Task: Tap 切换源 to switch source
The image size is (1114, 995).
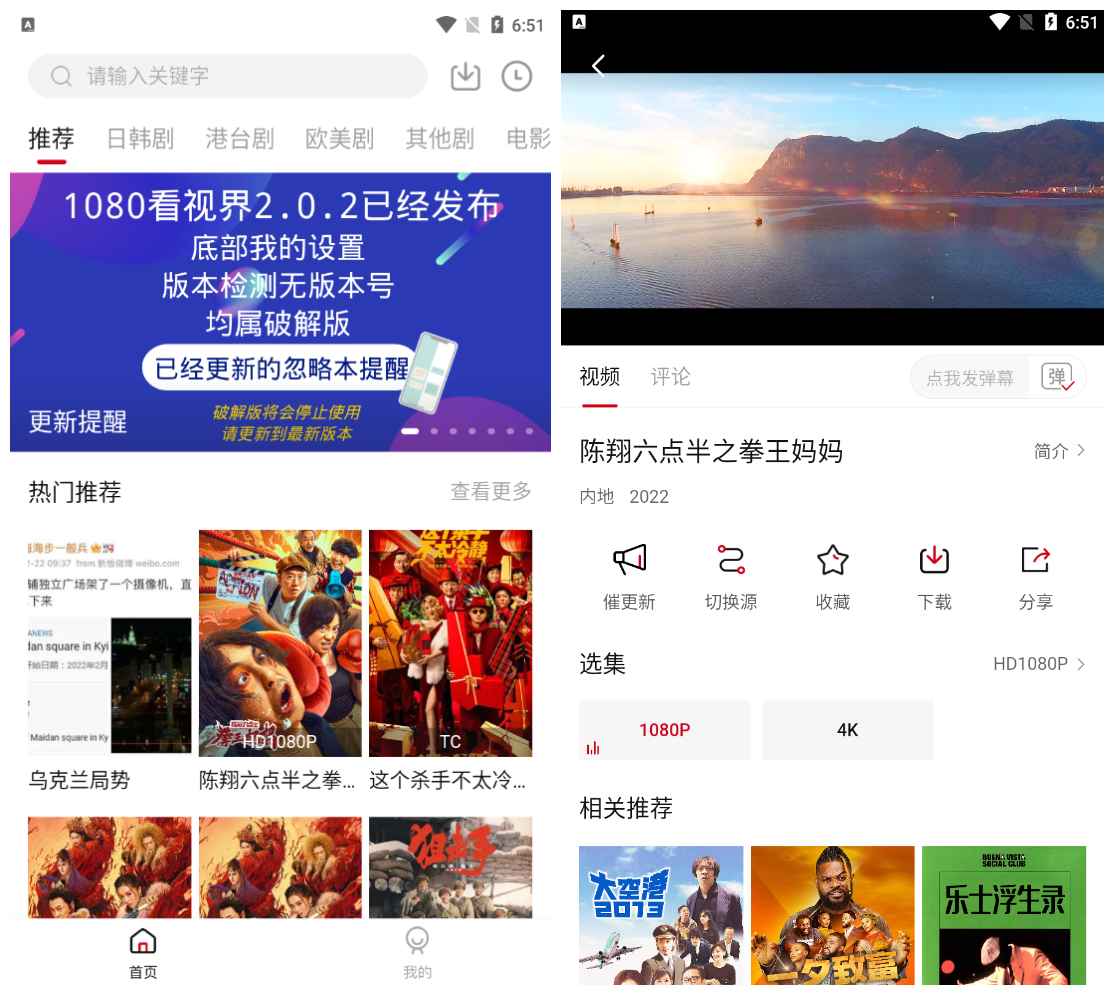Action: coord(731,578)
